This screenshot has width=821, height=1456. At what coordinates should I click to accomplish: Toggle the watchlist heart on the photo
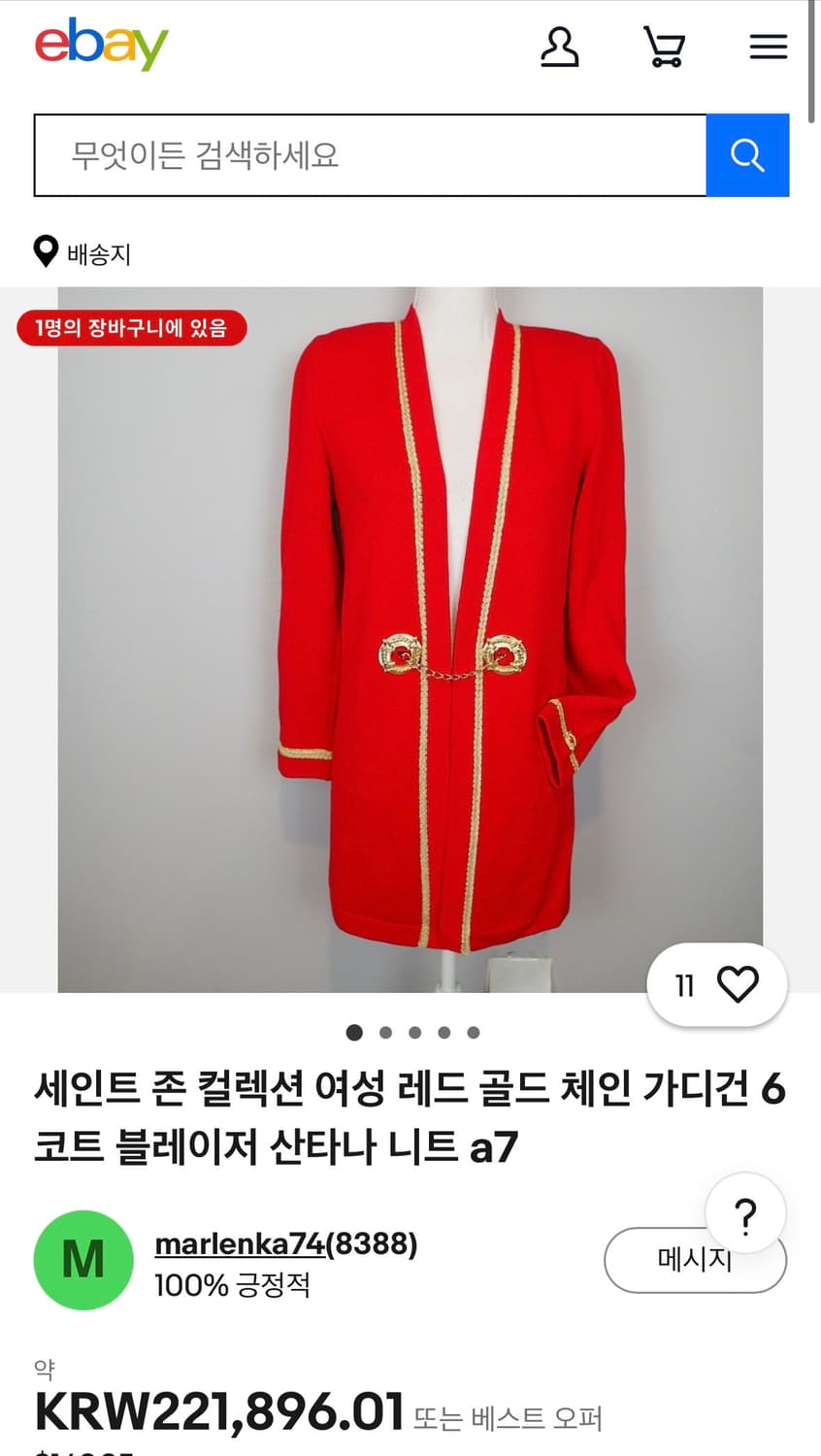point(738,984)
